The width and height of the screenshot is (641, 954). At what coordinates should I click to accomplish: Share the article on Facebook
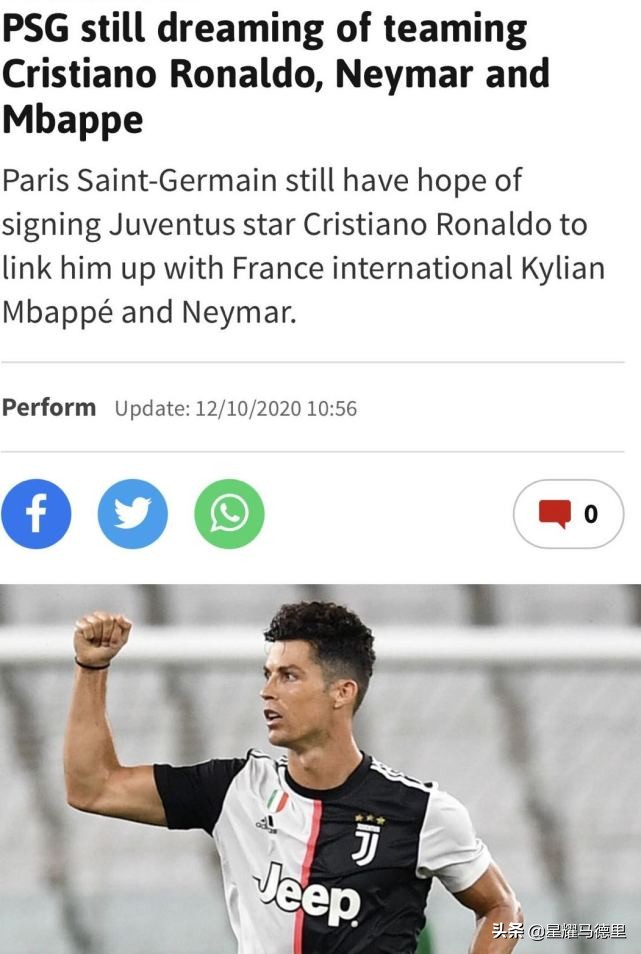click(x=36, y=514)
